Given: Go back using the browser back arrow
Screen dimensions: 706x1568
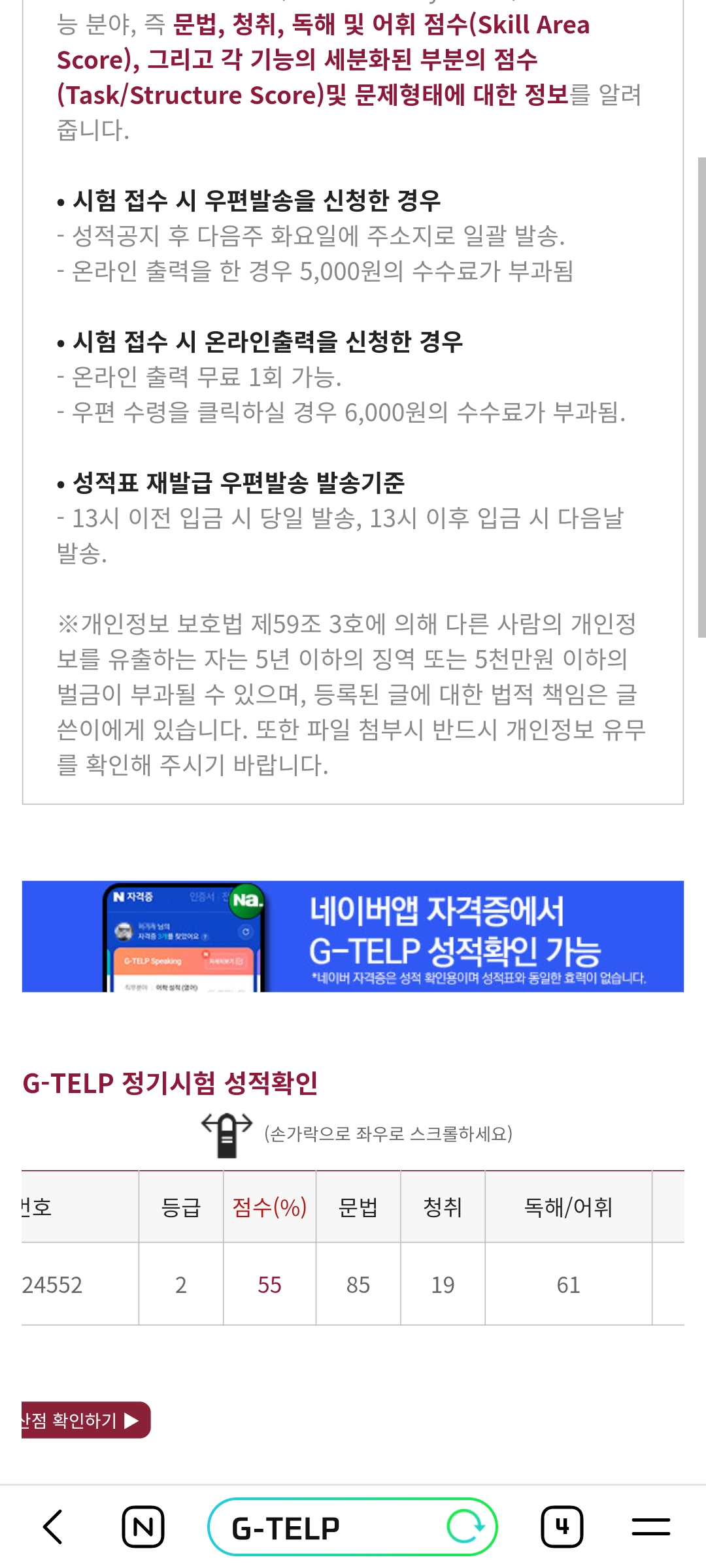Looking at the screenshot, I should pyautogui.click(x=53, y=1527).
